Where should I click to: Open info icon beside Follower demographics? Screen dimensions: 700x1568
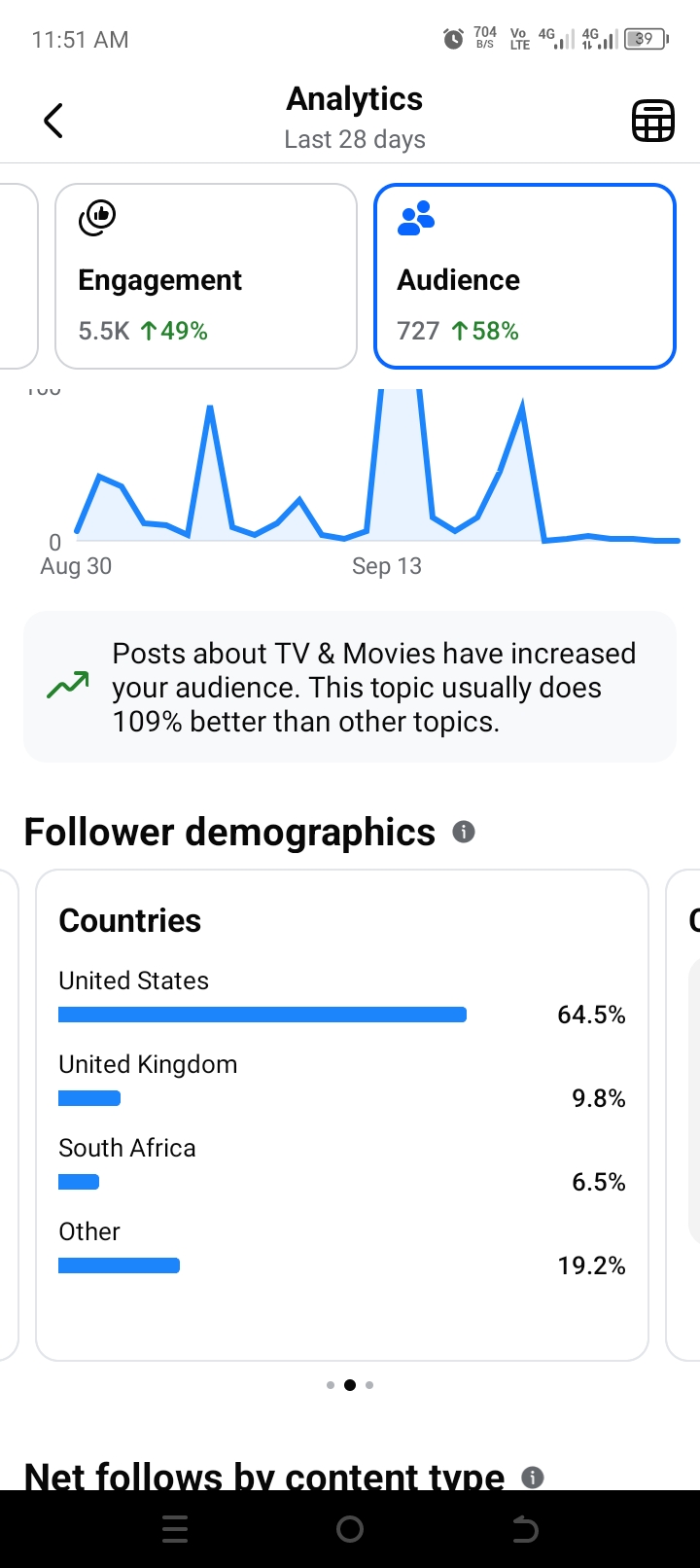(464, 832)
